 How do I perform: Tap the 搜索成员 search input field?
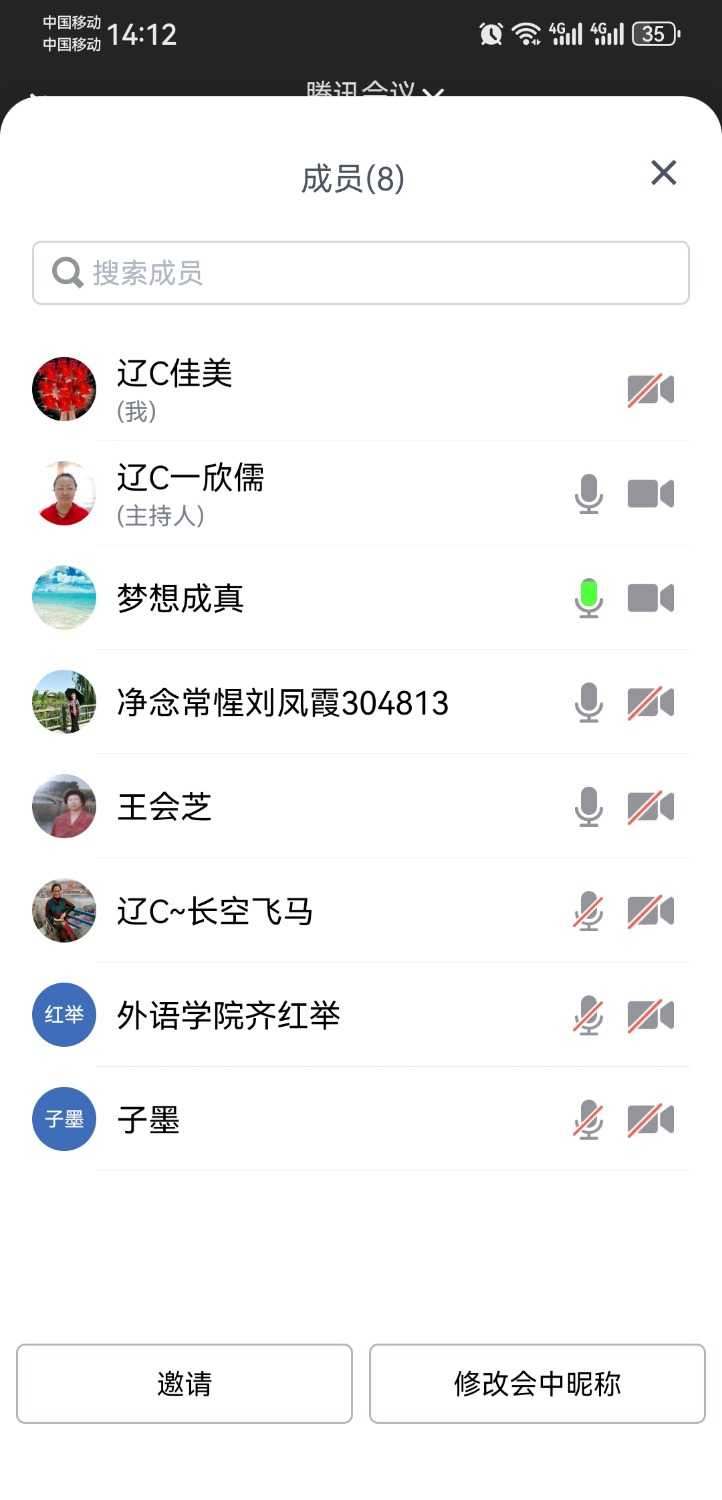[360, 272]
